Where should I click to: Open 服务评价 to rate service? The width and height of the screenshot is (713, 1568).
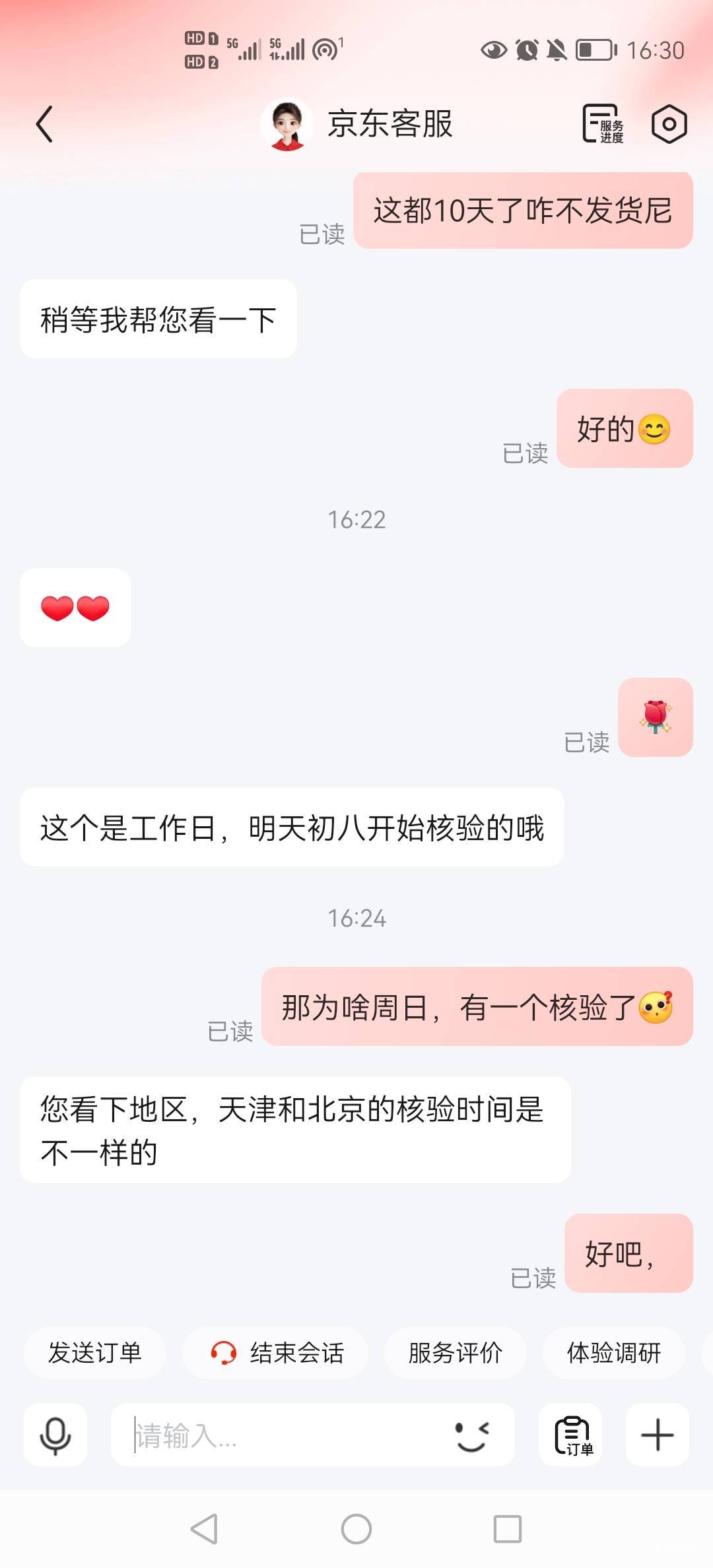point(455,1353)
